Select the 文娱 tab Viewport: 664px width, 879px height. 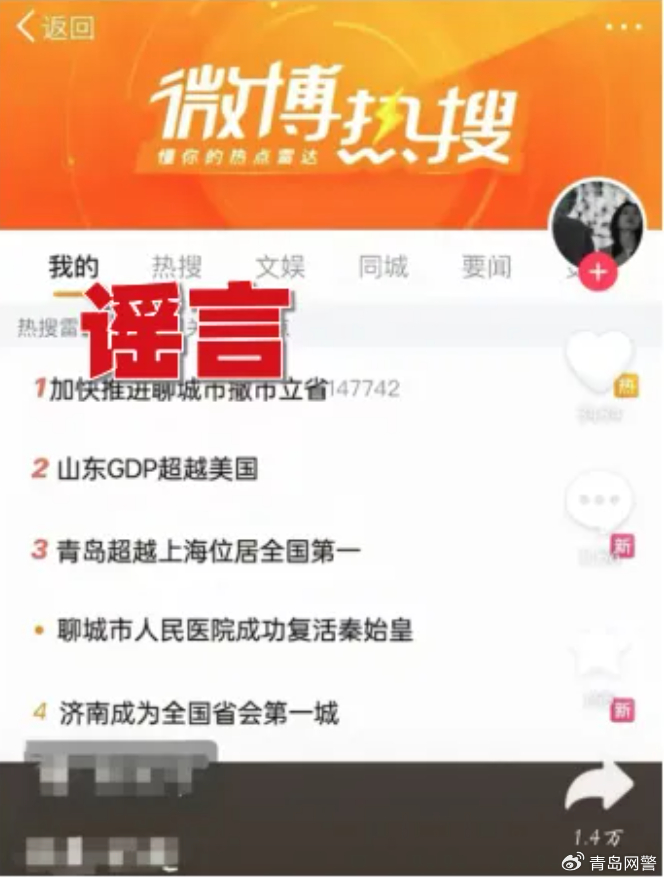(x=280, y=267)
